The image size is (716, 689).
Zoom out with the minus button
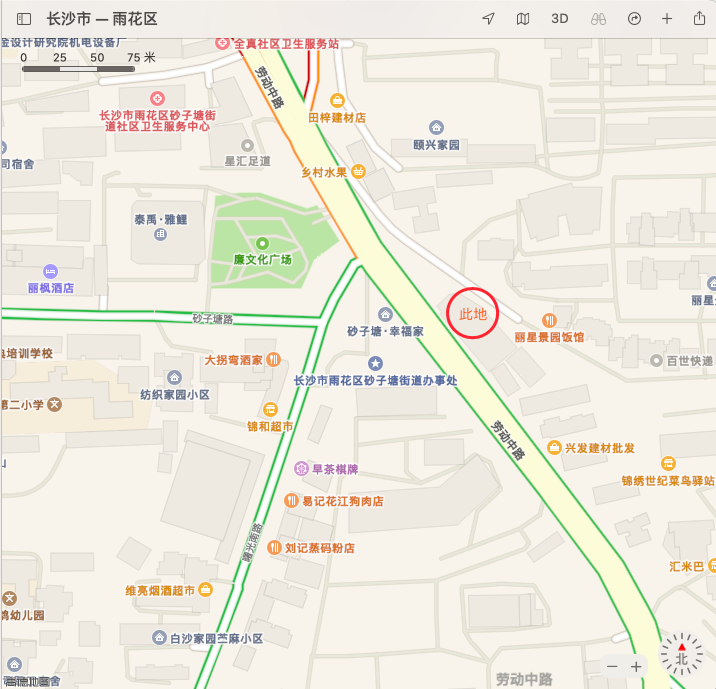612,666
